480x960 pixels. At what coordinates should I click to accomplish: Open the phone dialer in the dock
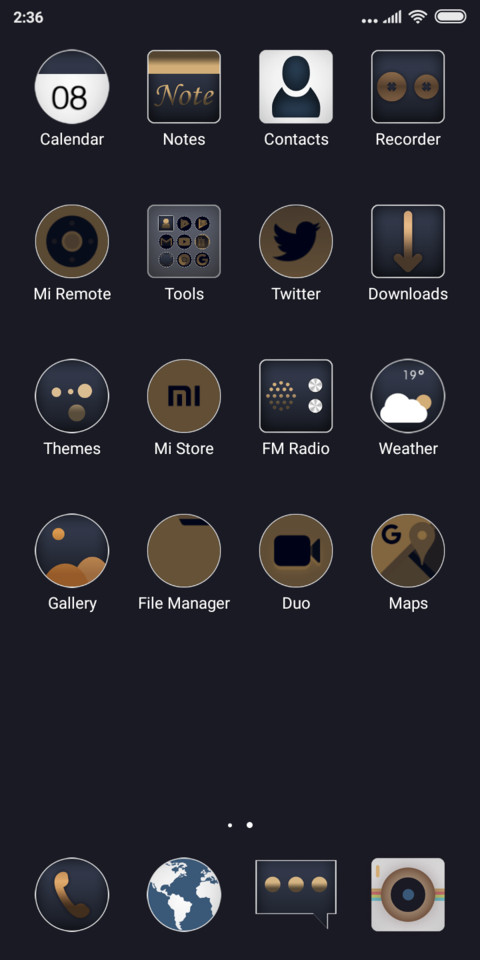click(72, 894)
